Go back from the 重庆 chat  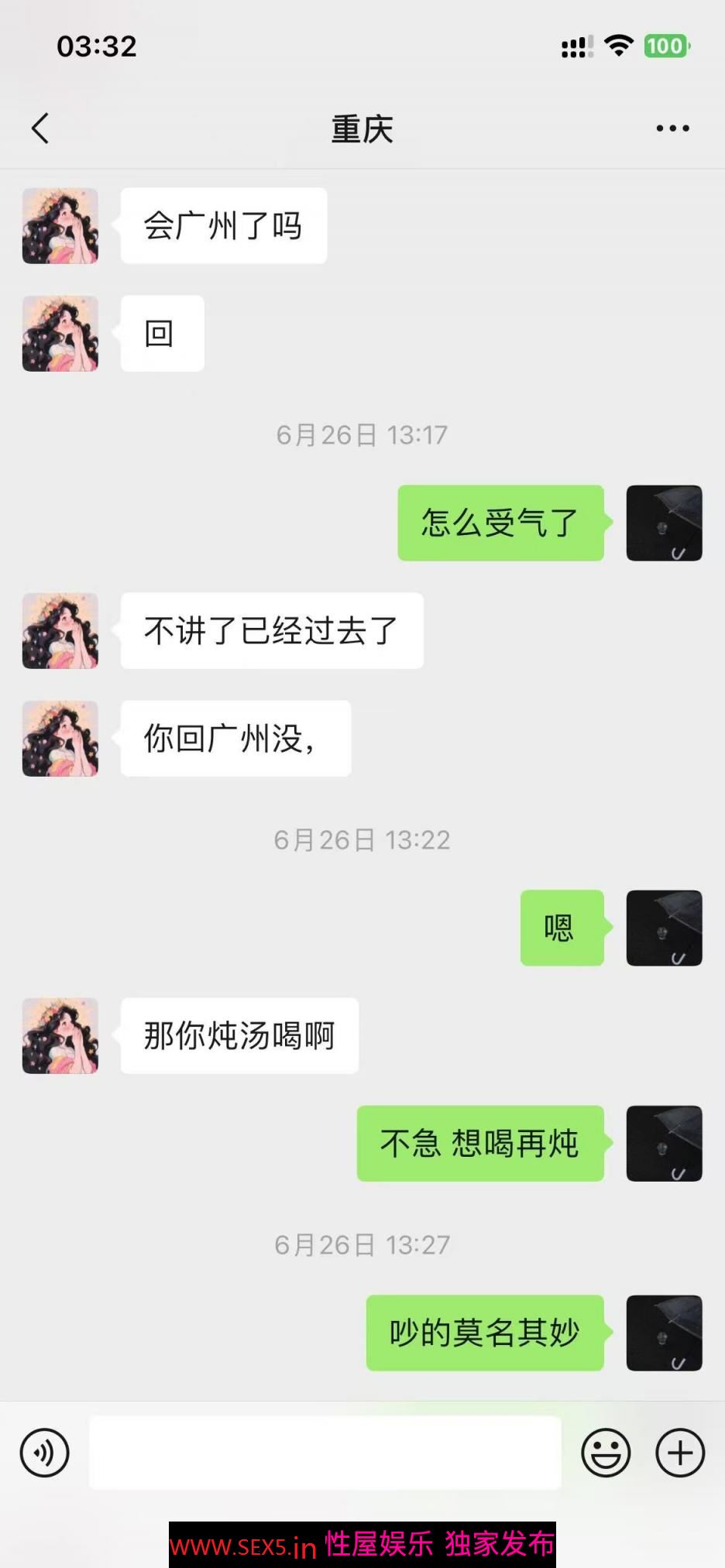click(x=40, y=129)
